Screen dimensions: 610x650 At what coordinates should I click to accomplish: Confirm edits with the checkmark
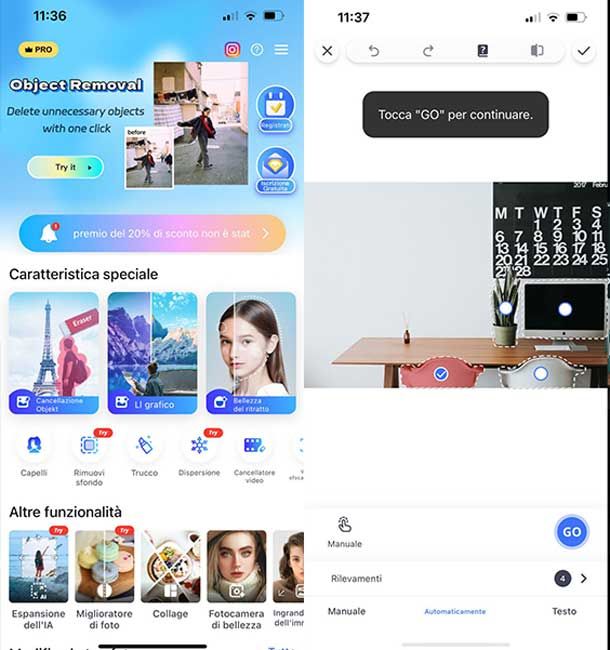coord(583,50)
